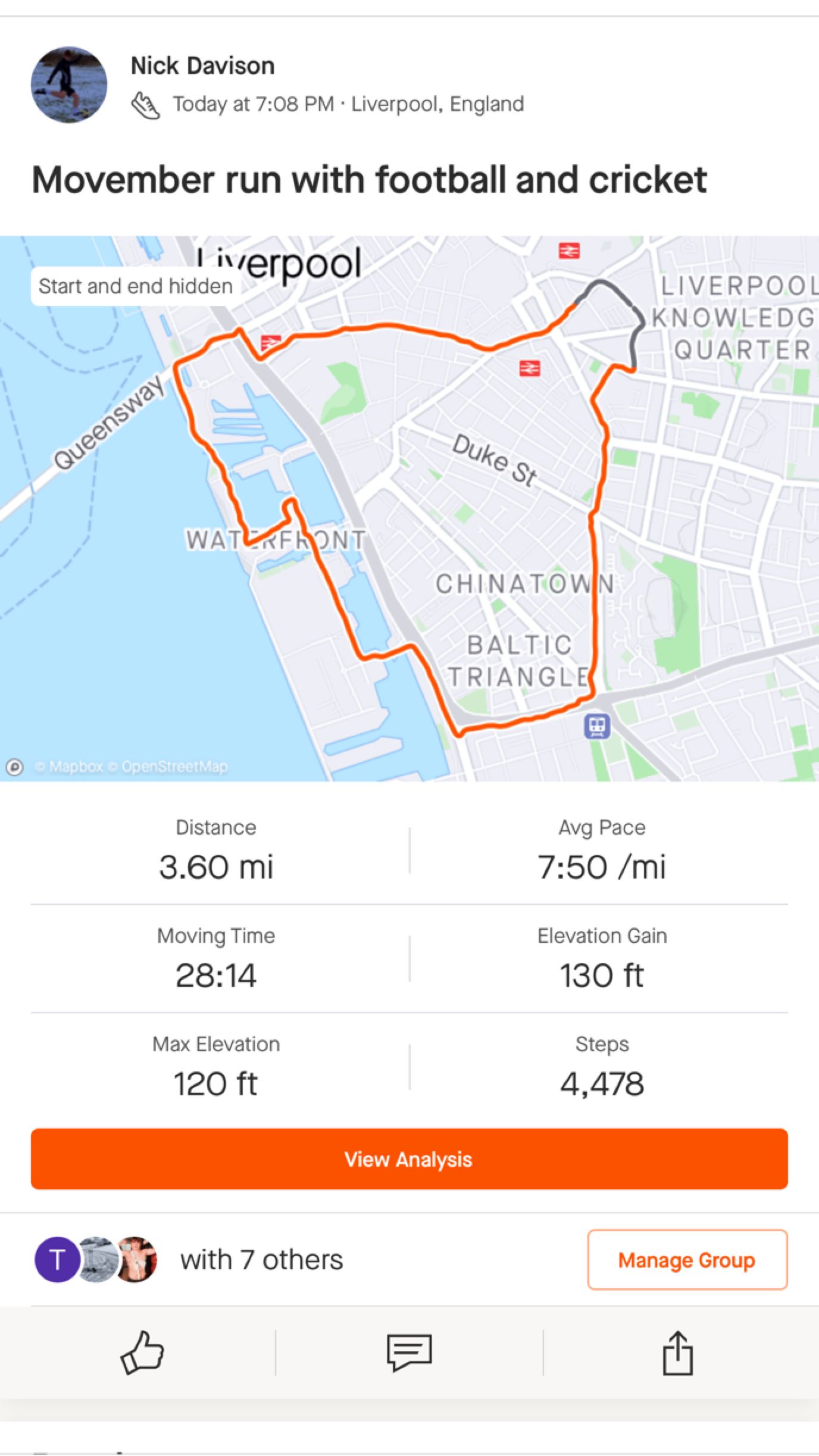Tap the map info icon near Mapbox
The height and width of the screenshot is (1456, 819).
click(15, 767)
